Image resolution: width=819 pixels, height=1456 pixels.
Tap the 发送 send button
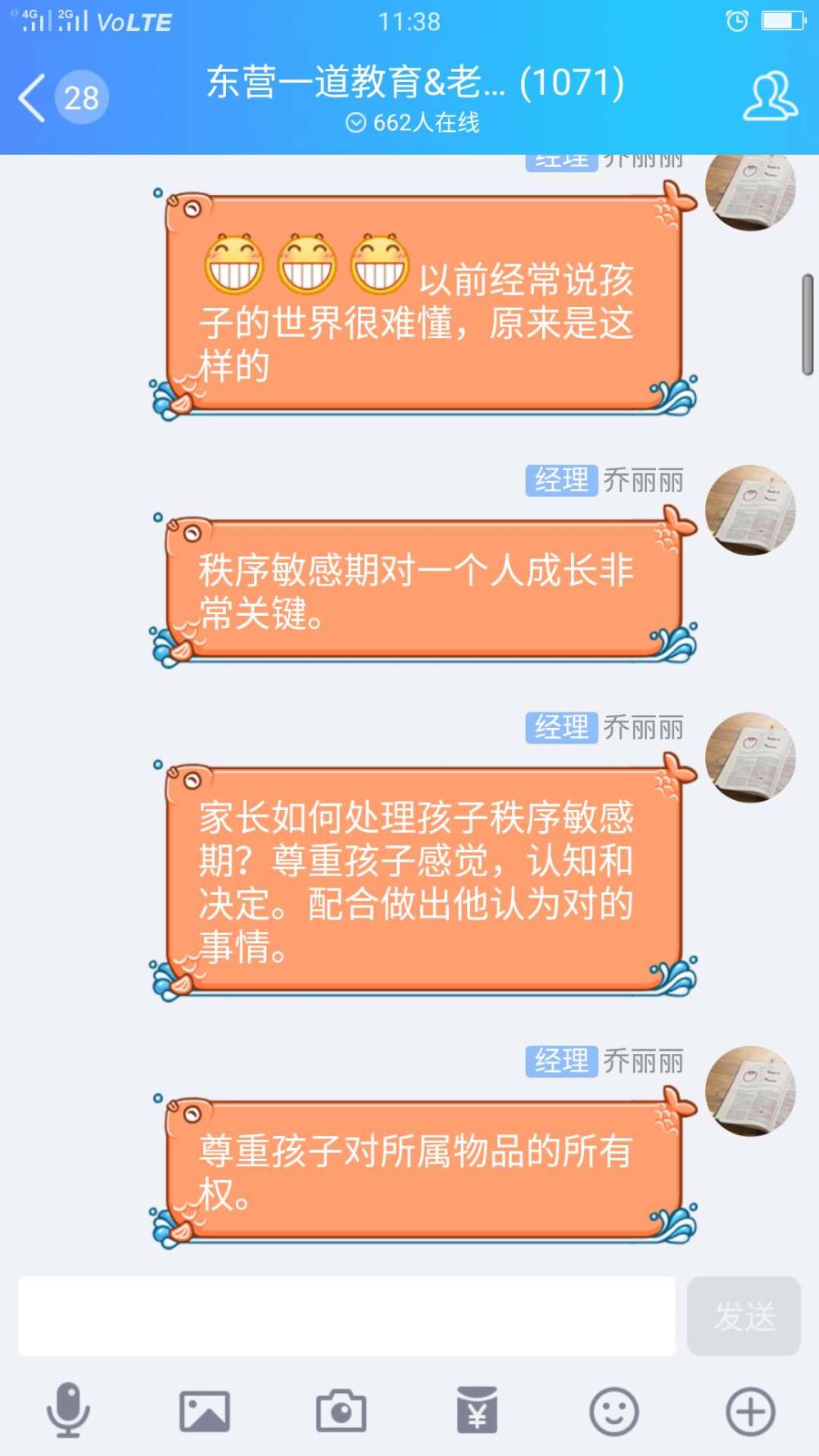744,1315
